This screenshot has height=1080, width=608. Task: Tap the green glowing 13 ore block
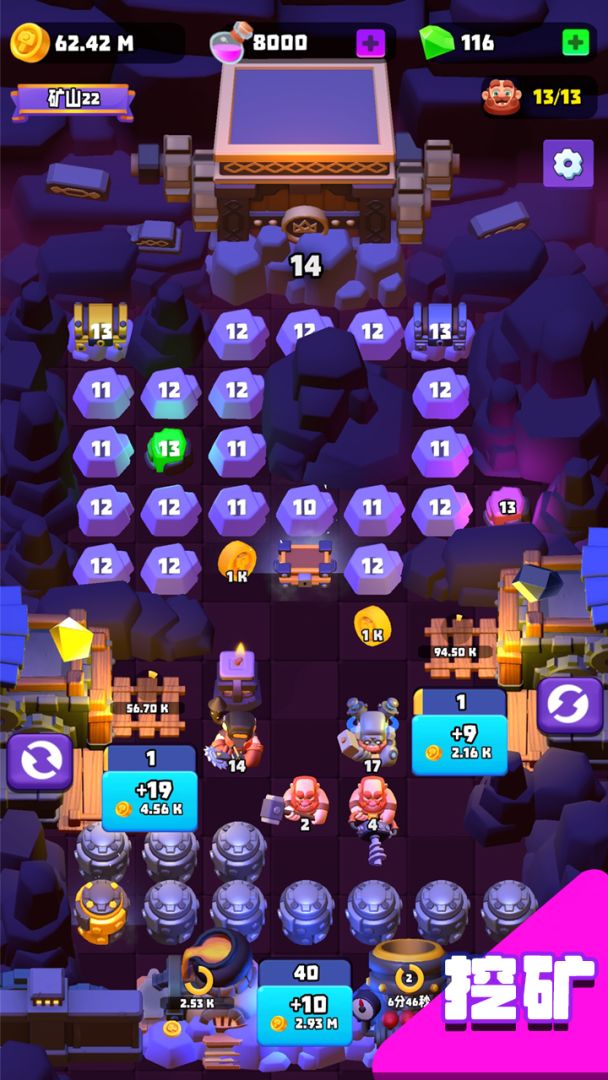point(168,448)
